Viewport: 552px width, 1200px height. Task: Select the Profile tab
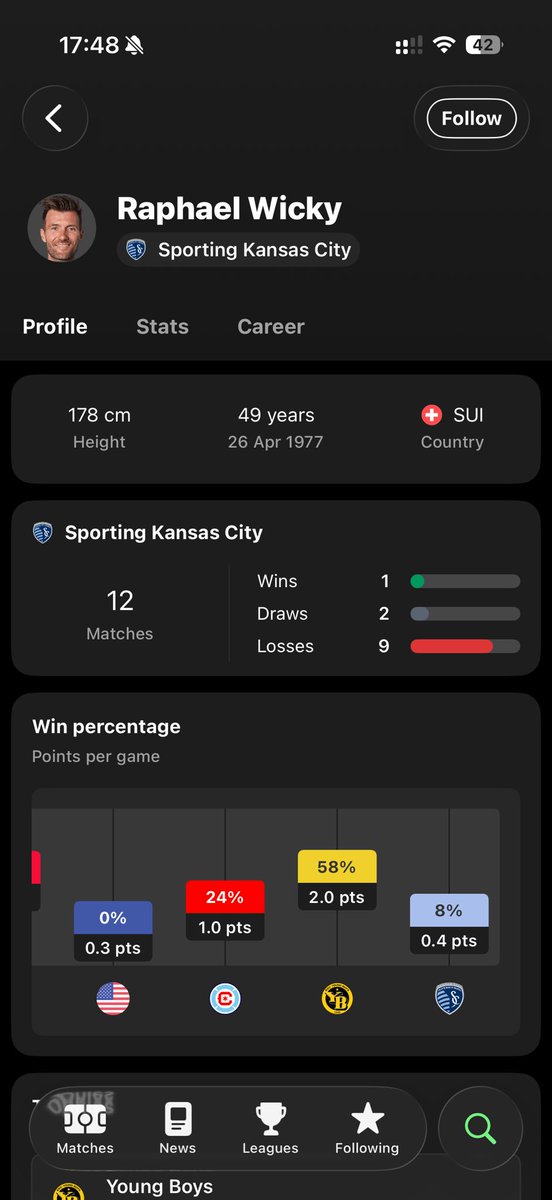(55, 327)
